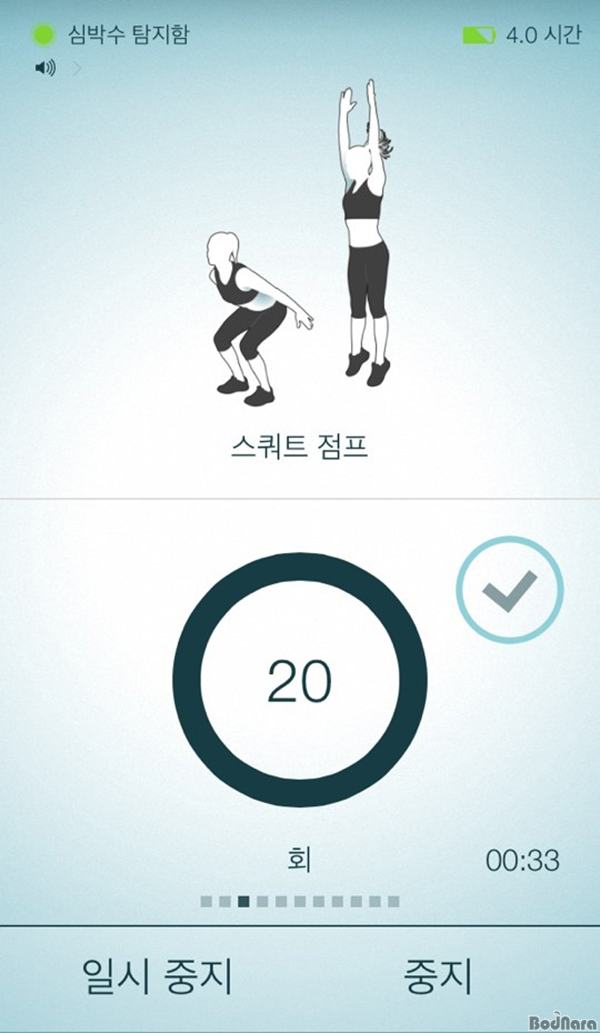Pause the workout with 일시 중지
Screen dimensions: 600x1033
click(x=157, y=976)
